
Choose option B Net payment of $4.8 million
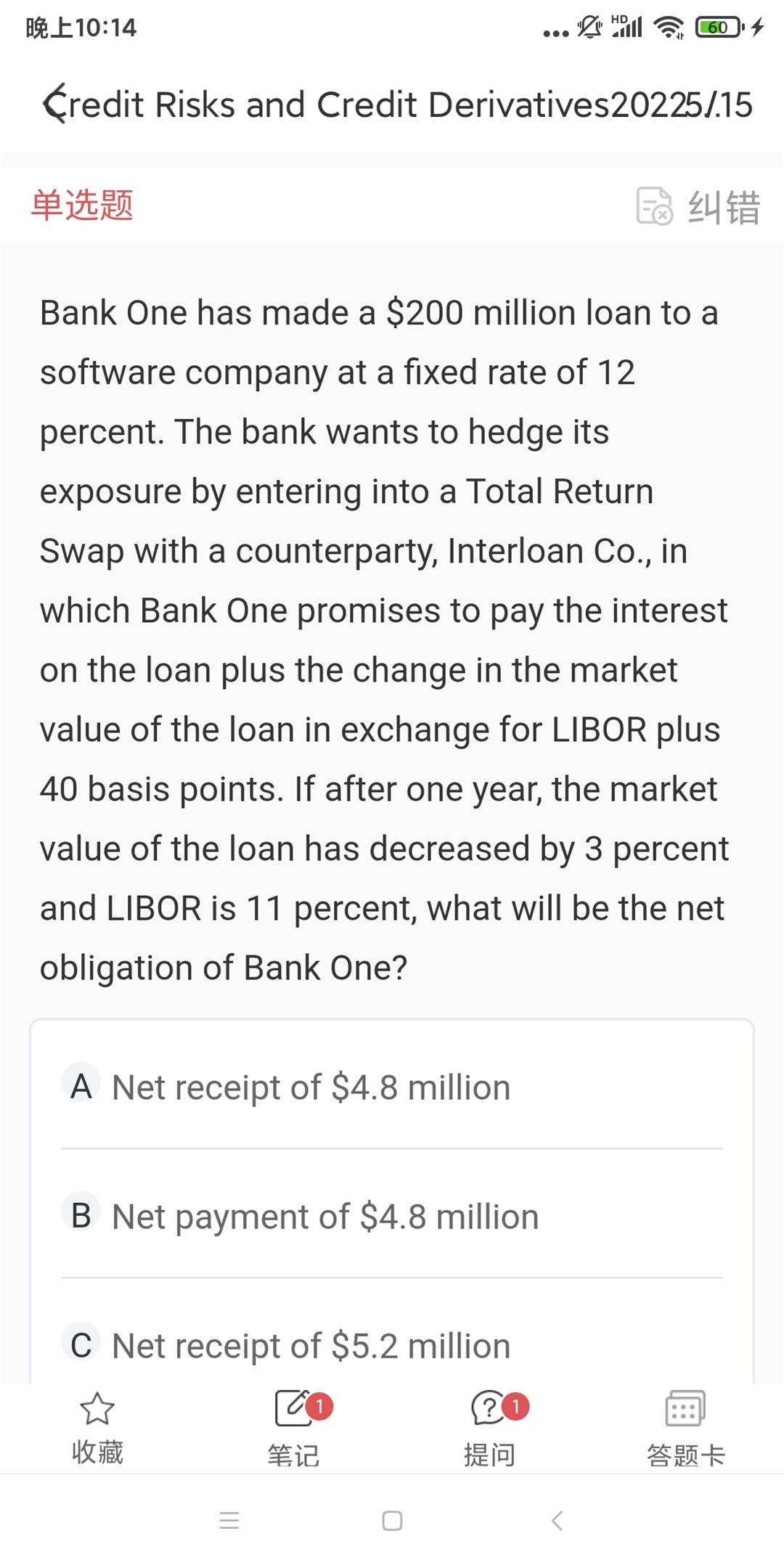[x=392, y=1216]
